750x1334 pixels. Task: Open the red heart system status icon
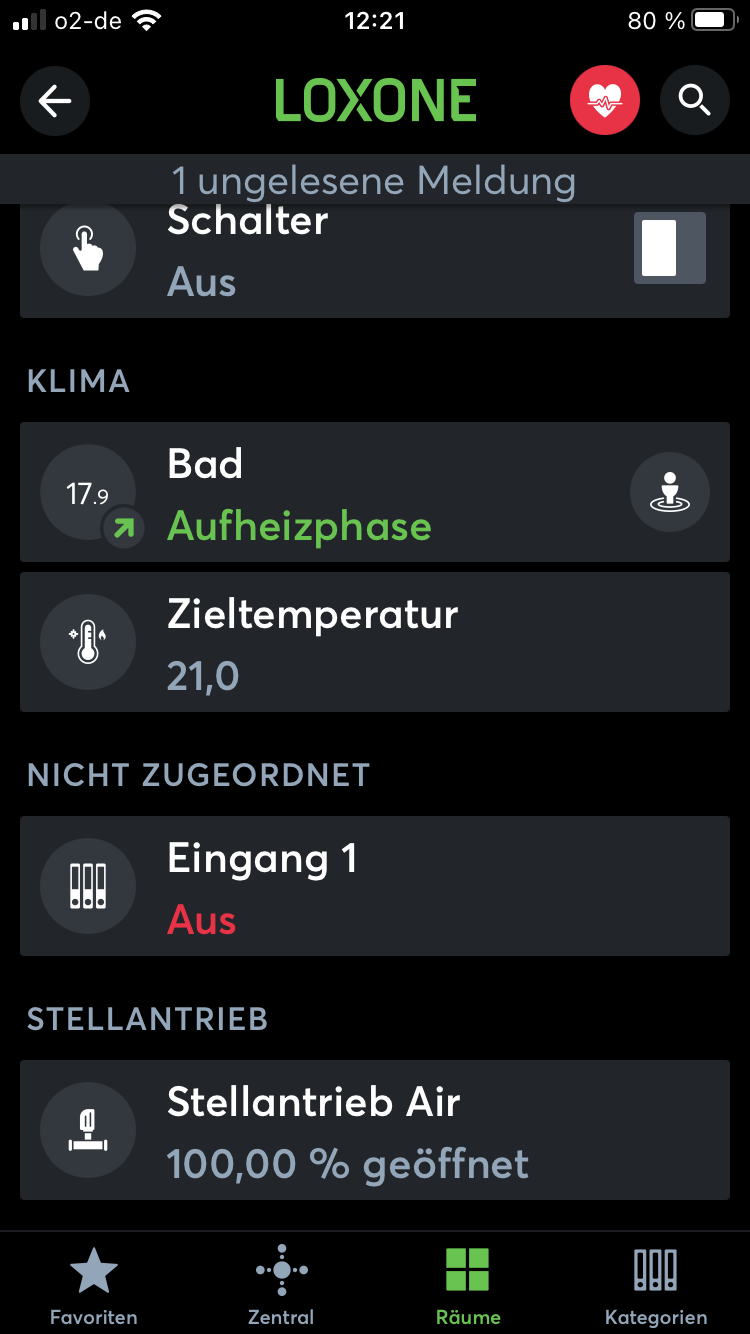(x=604, y=100)
